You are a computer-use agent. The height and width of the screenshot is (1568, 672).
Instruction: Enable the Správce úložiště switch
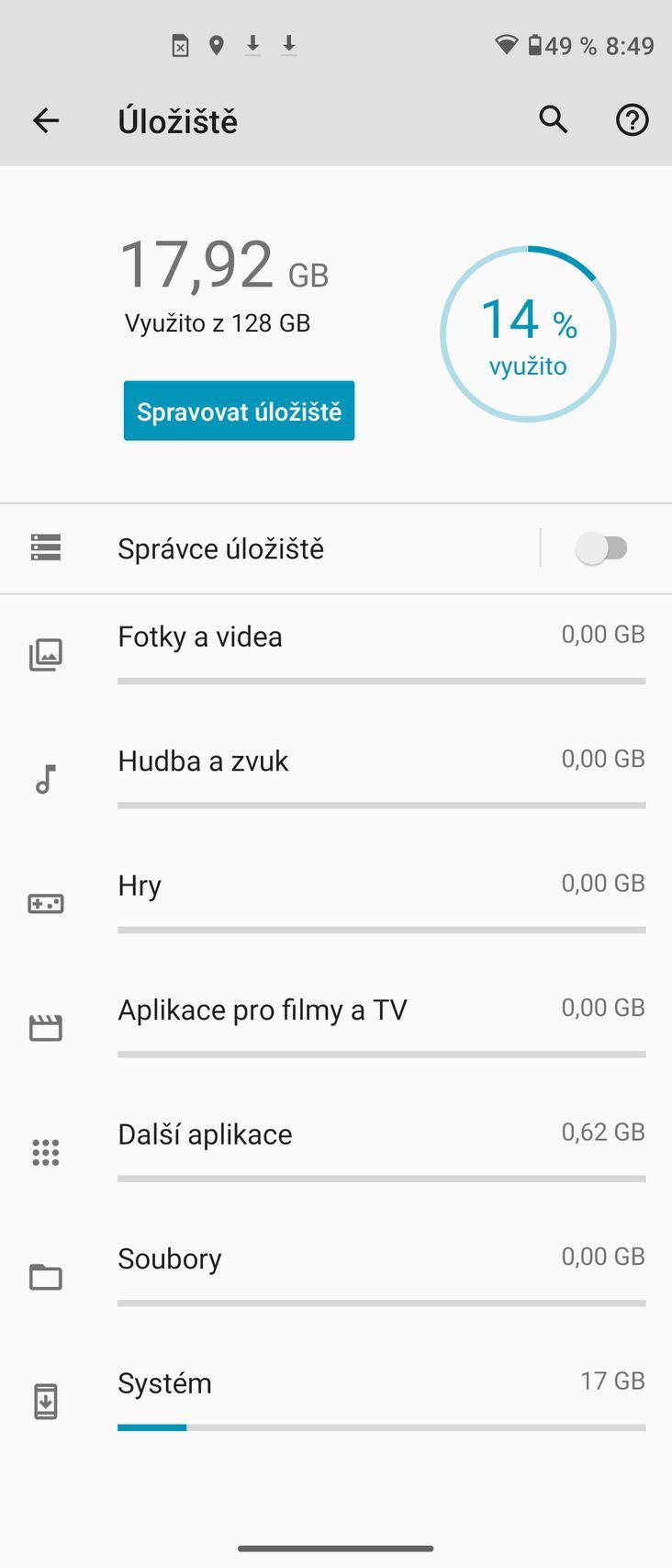(x=605, y=547)
